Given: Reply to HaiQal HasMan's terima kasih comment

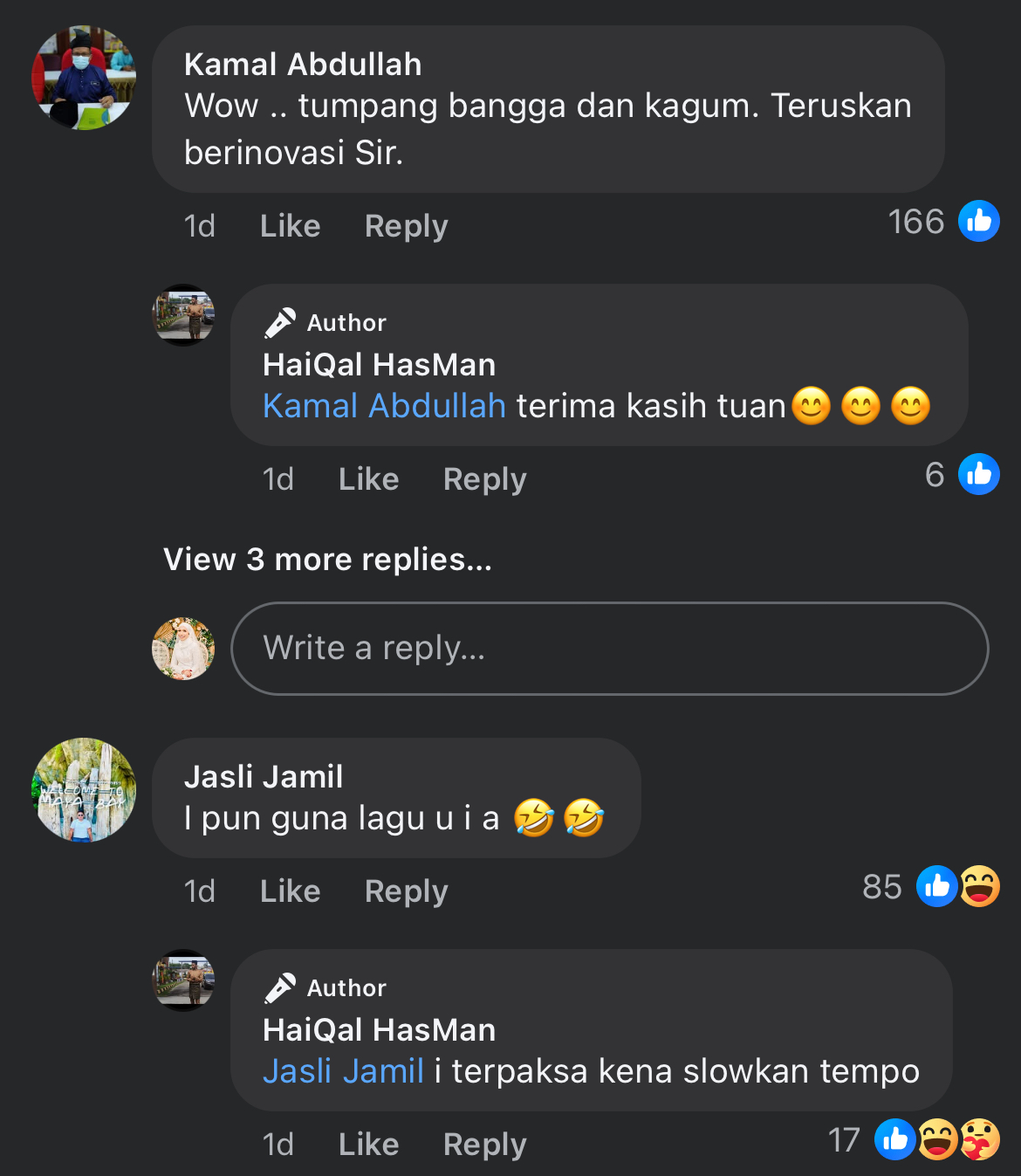Looking at the screenshot, I should point(484,479).
